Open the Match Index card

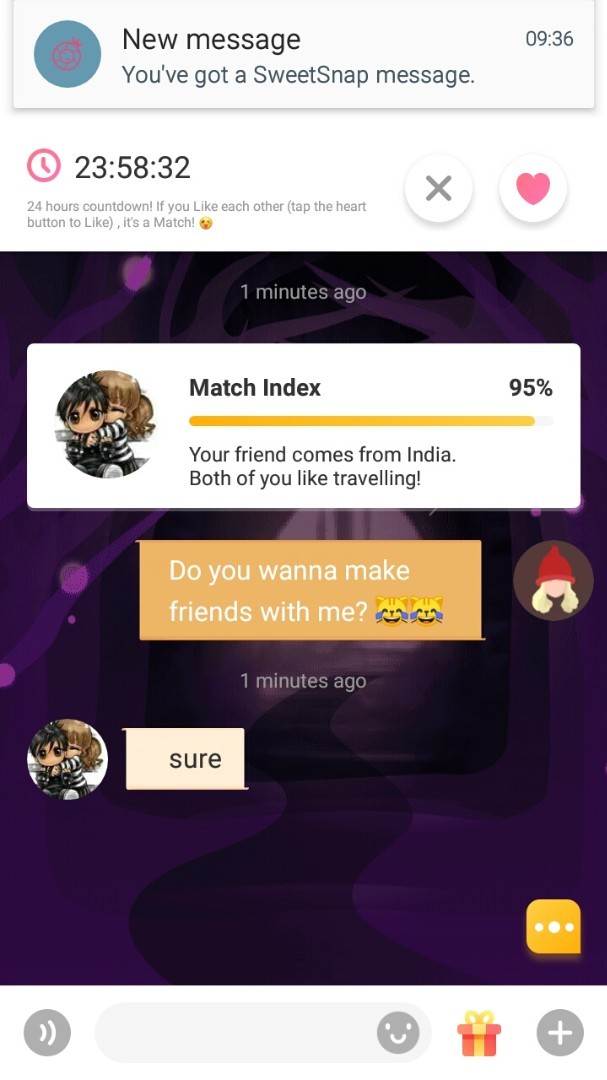pos(303,426)
